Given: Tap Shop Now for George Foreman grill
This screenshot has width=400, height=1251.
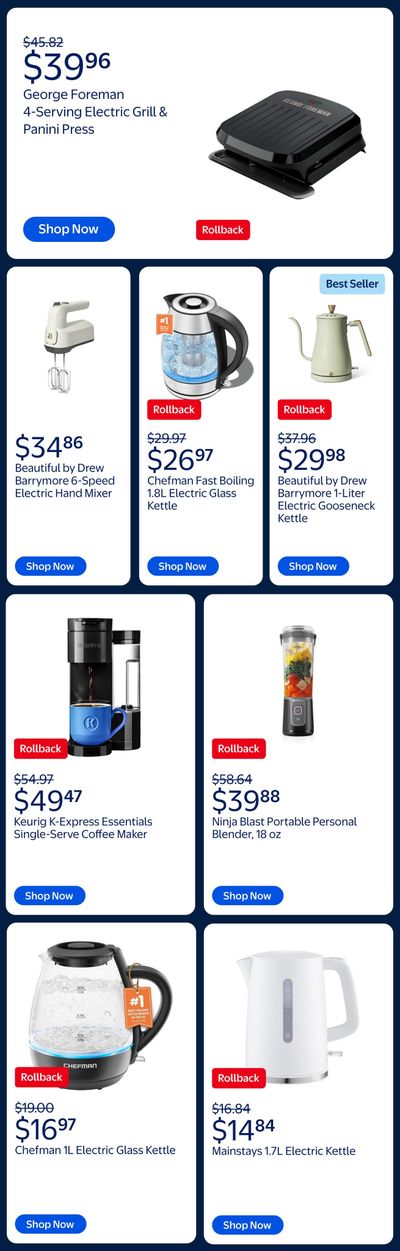Looking at the screenshot, I should (68, 229).
